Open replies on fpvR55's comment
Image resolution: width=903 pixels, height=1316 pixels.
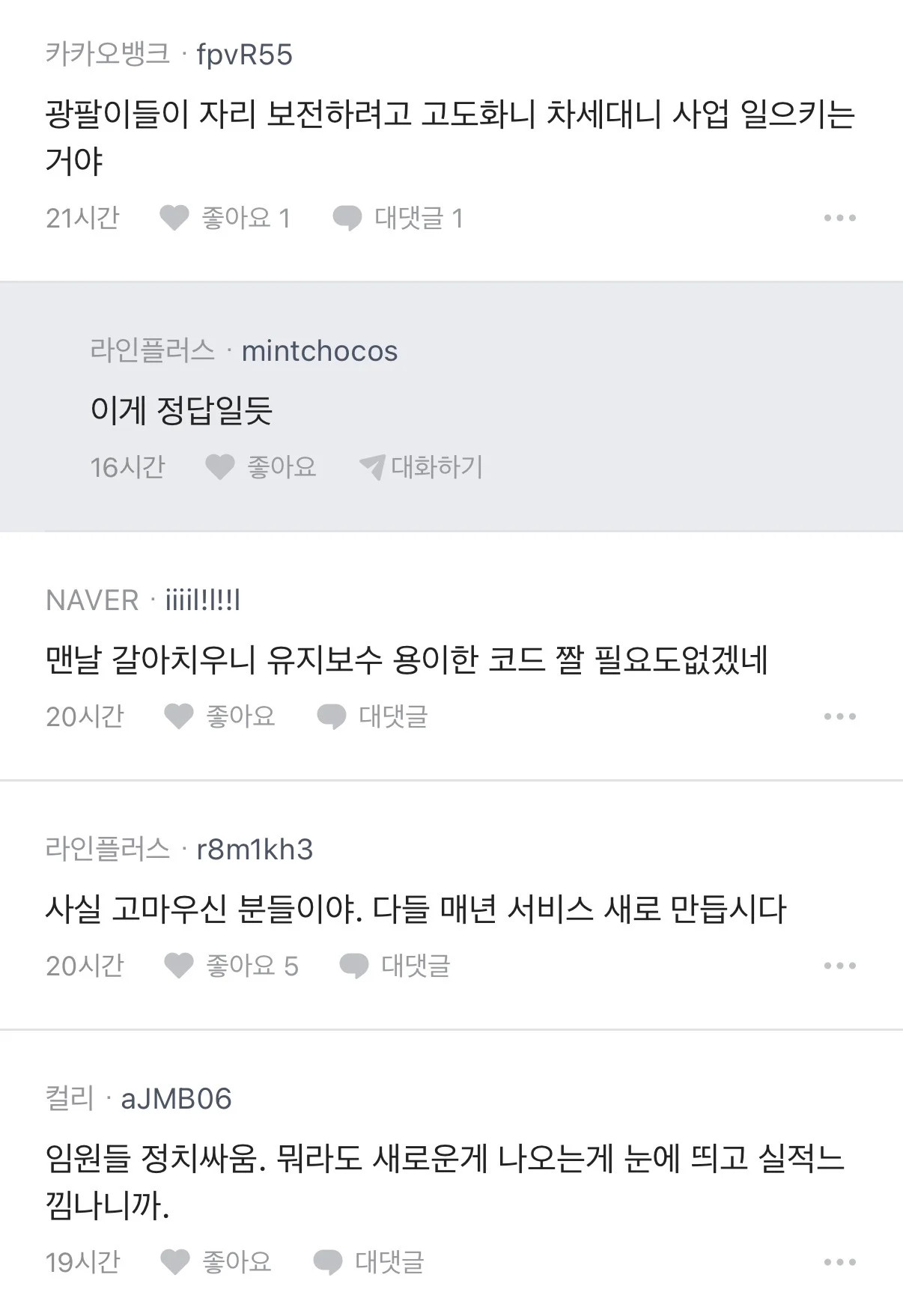point(398,219)
